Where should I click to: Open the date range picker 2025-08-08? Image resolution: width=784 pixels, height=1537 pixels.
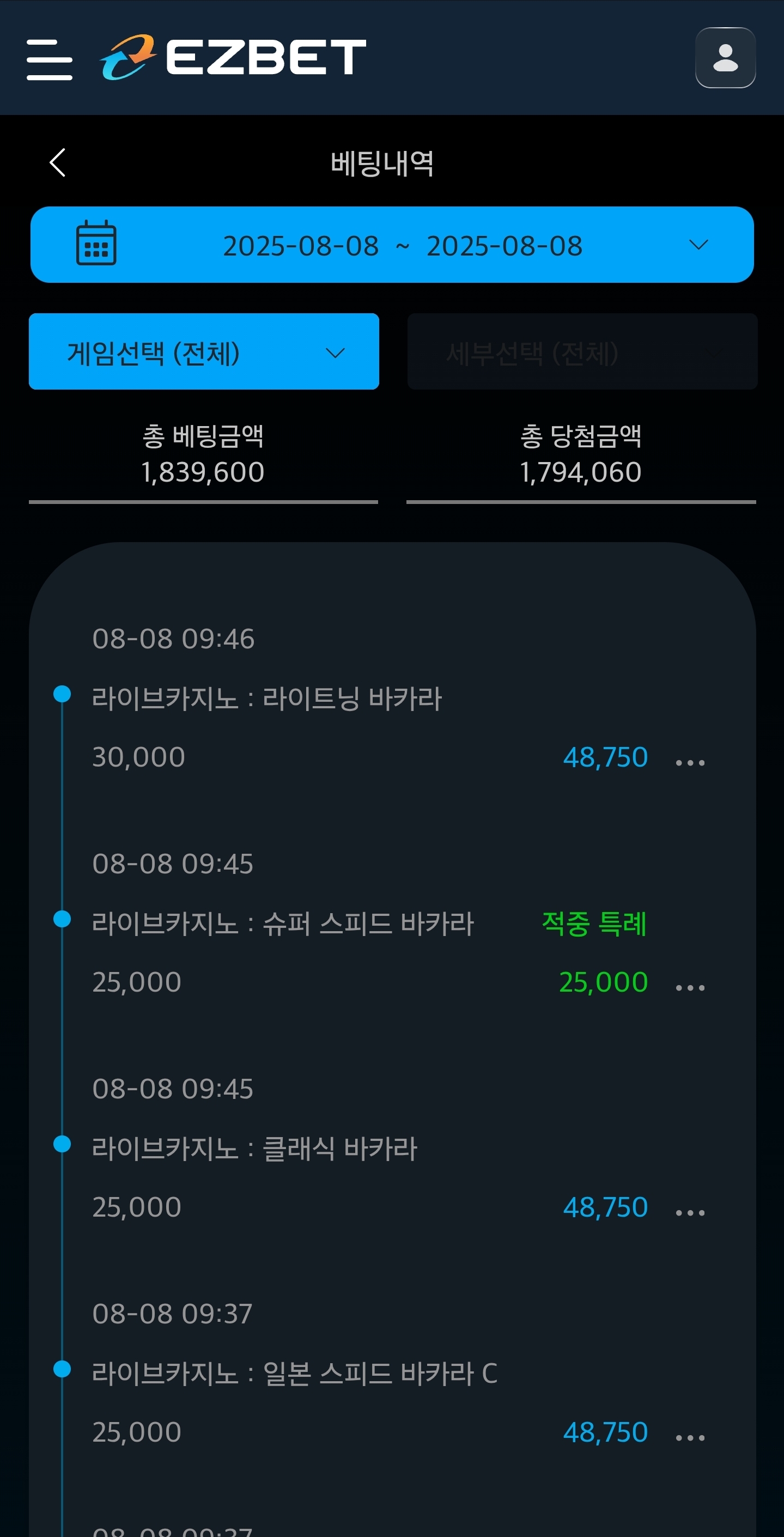[392, 245]
